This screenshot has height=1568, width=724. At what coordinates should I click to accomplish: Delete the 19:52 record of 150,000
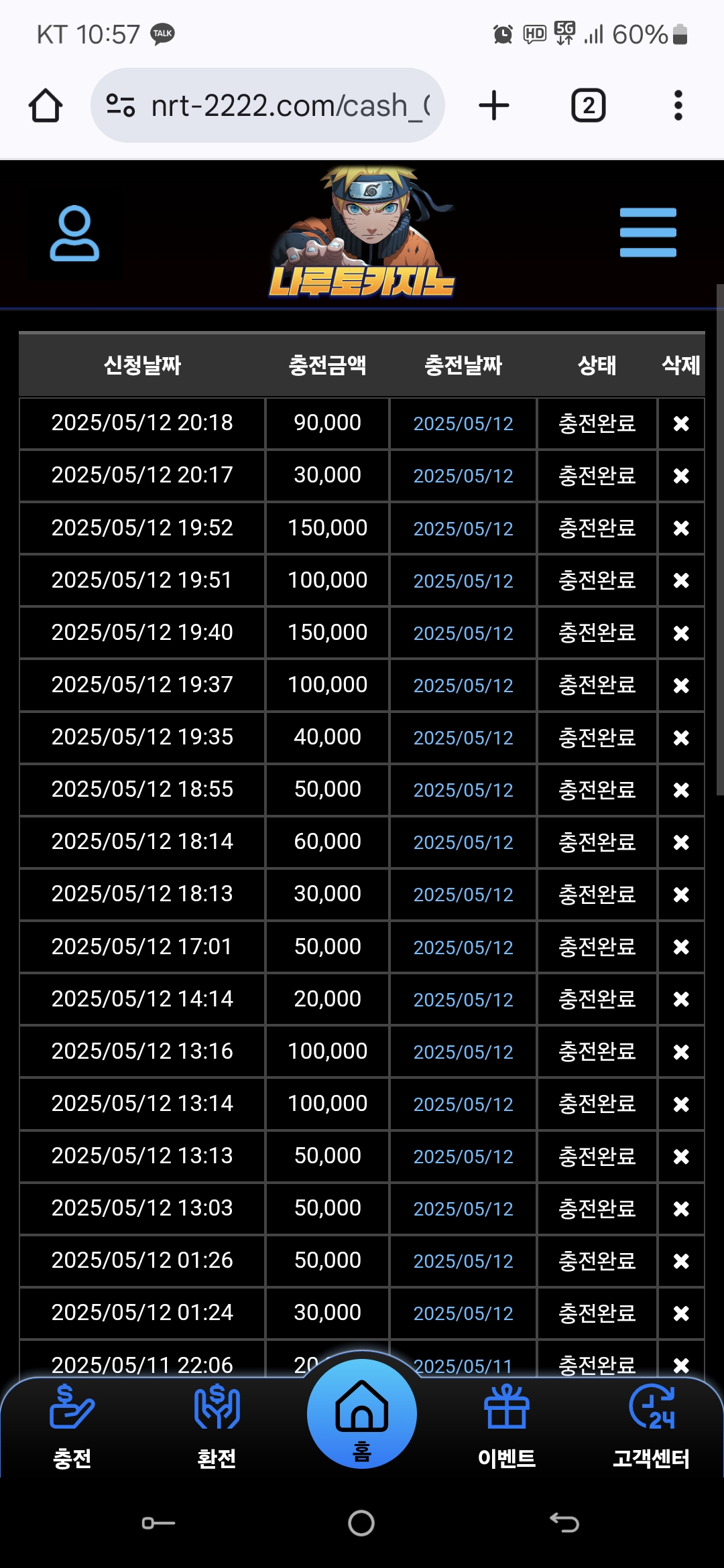(x=681, y=528)
